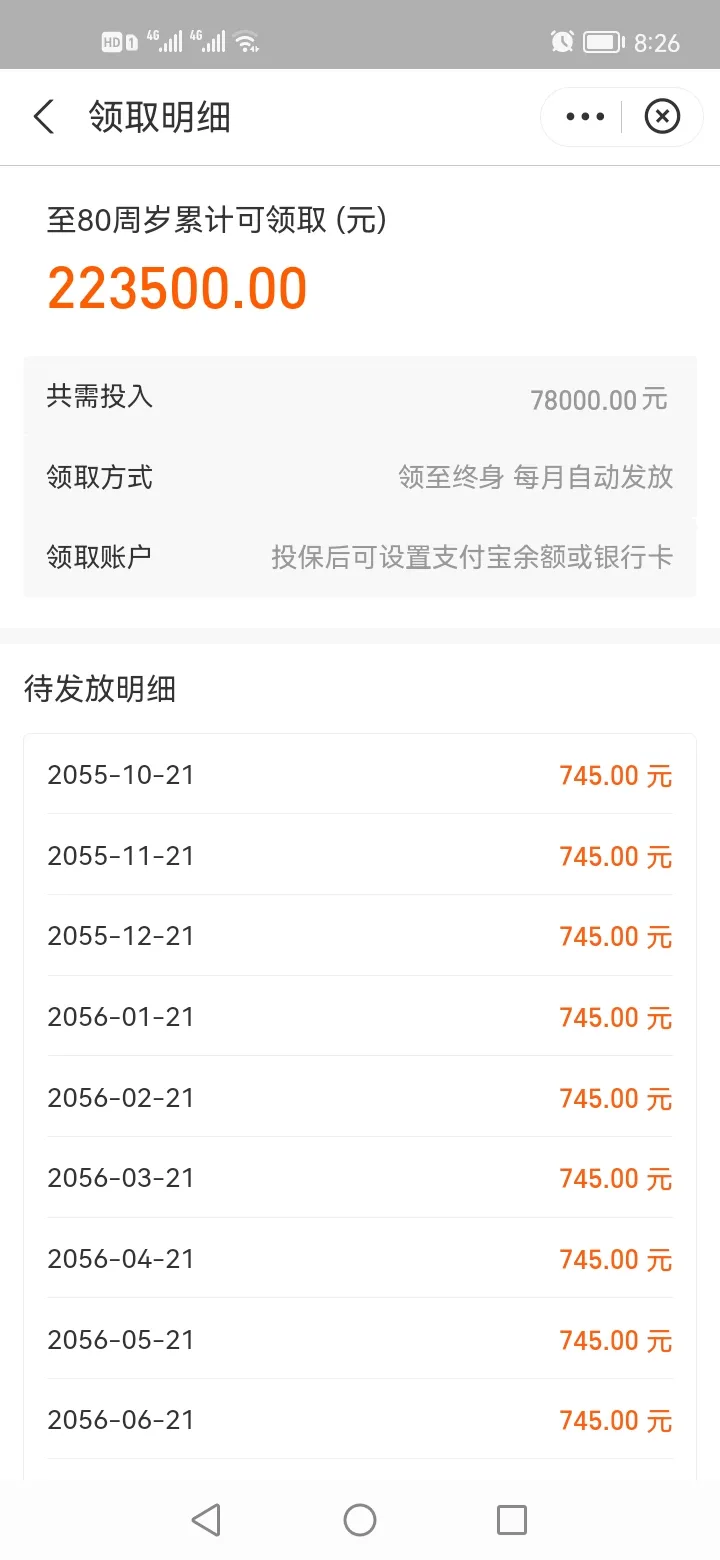
Task: Go back from 领取明细 page
Action: pyautogui.click(x=43, y=117)
